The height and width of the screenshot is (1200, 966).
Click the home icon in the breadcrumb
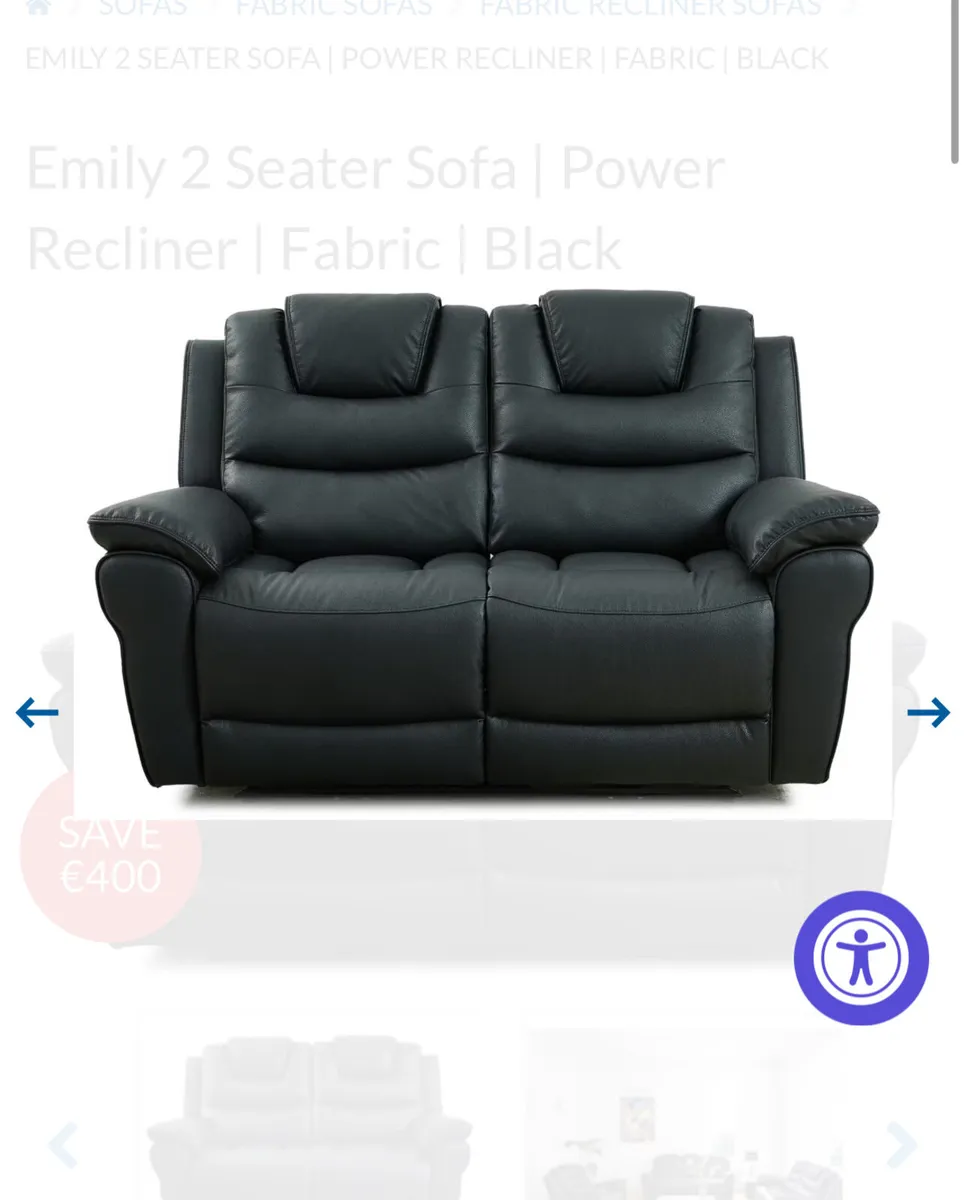click(x=39, y=8)
